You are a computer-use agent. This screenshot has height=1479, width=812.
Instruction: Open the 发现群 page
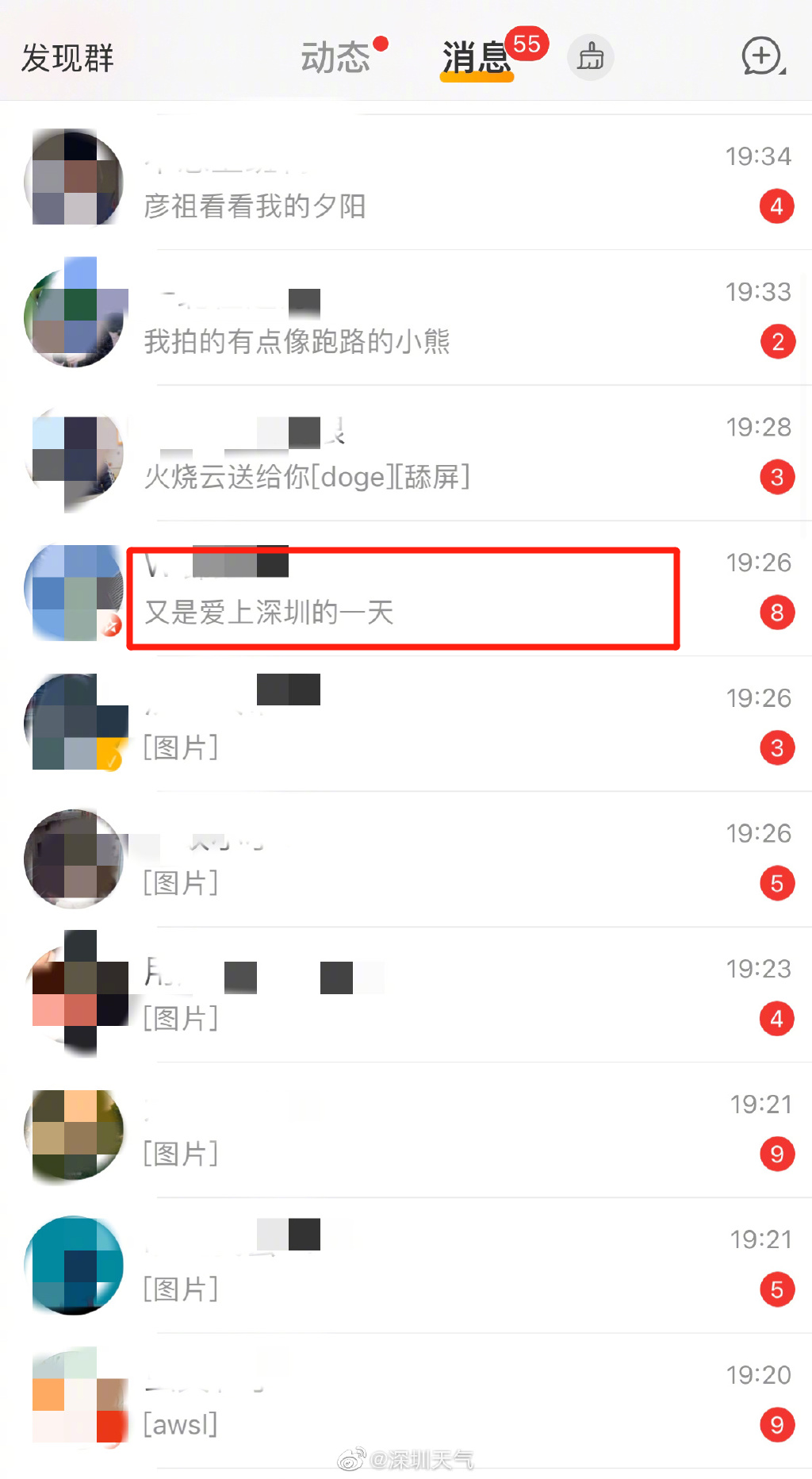[x=67, y=58]
